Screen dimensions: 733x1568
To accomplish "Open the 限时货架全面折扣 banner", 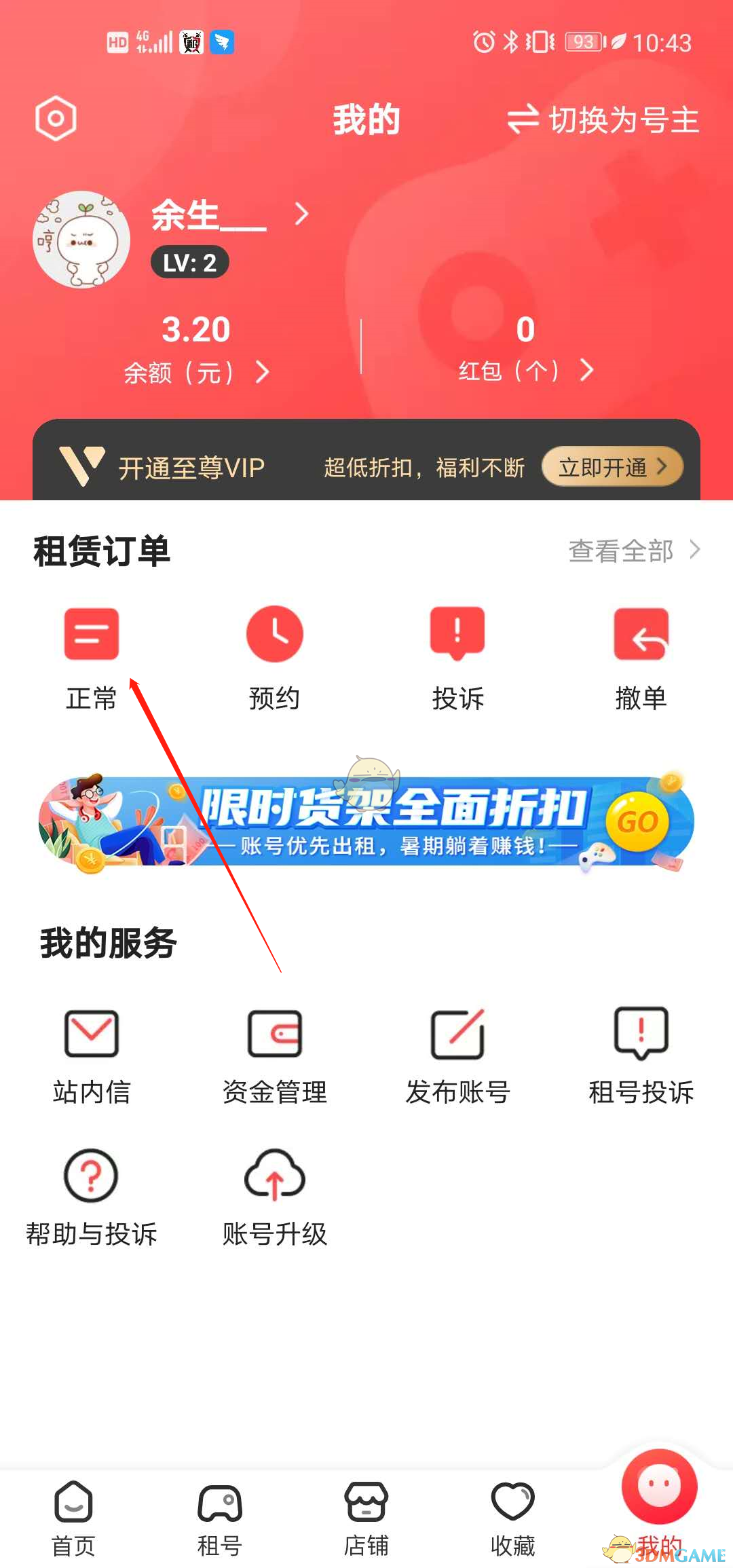I will 366,821.
